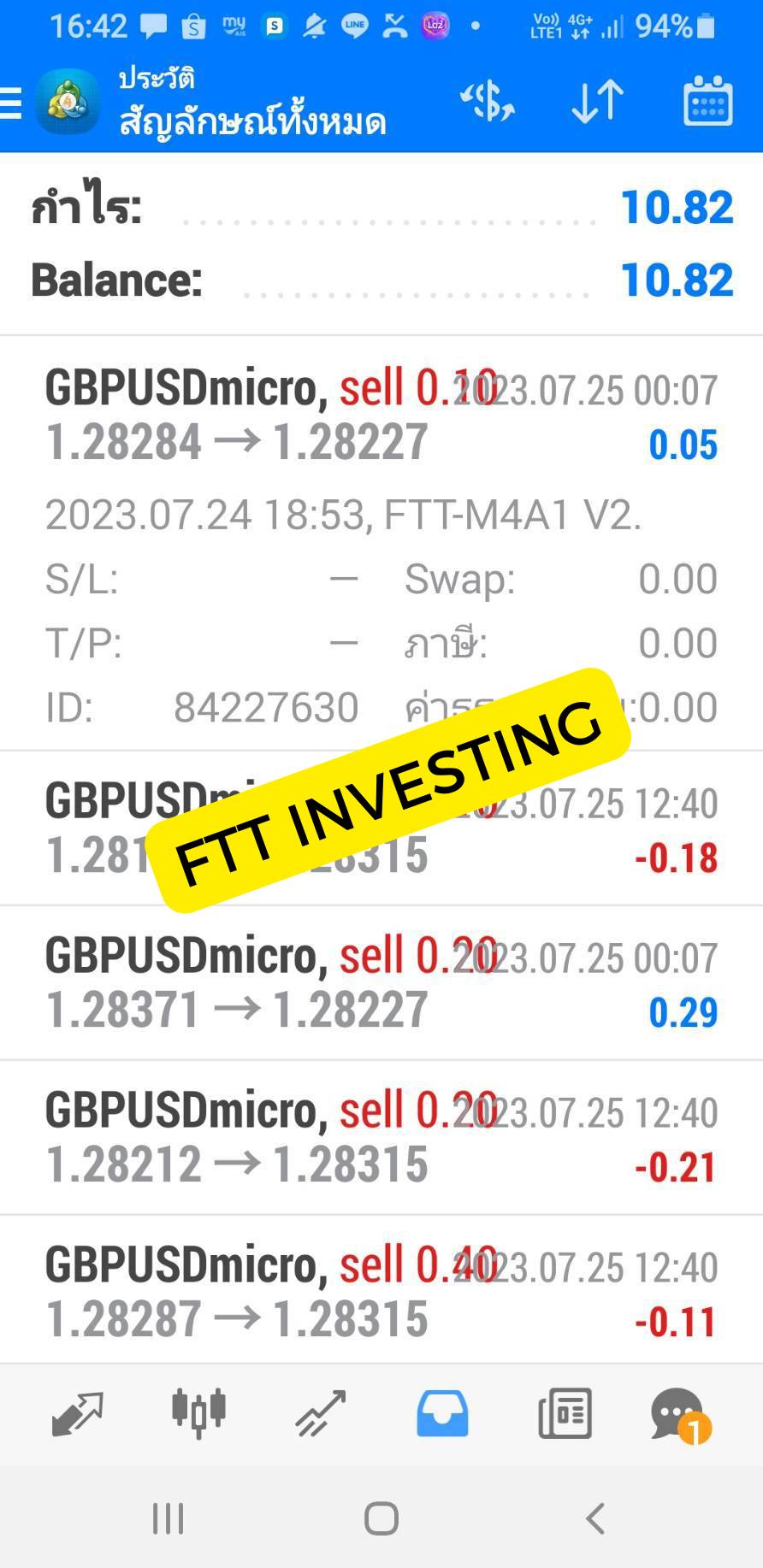
Task: Go to the home screen
Action: tap(381, 1519)
